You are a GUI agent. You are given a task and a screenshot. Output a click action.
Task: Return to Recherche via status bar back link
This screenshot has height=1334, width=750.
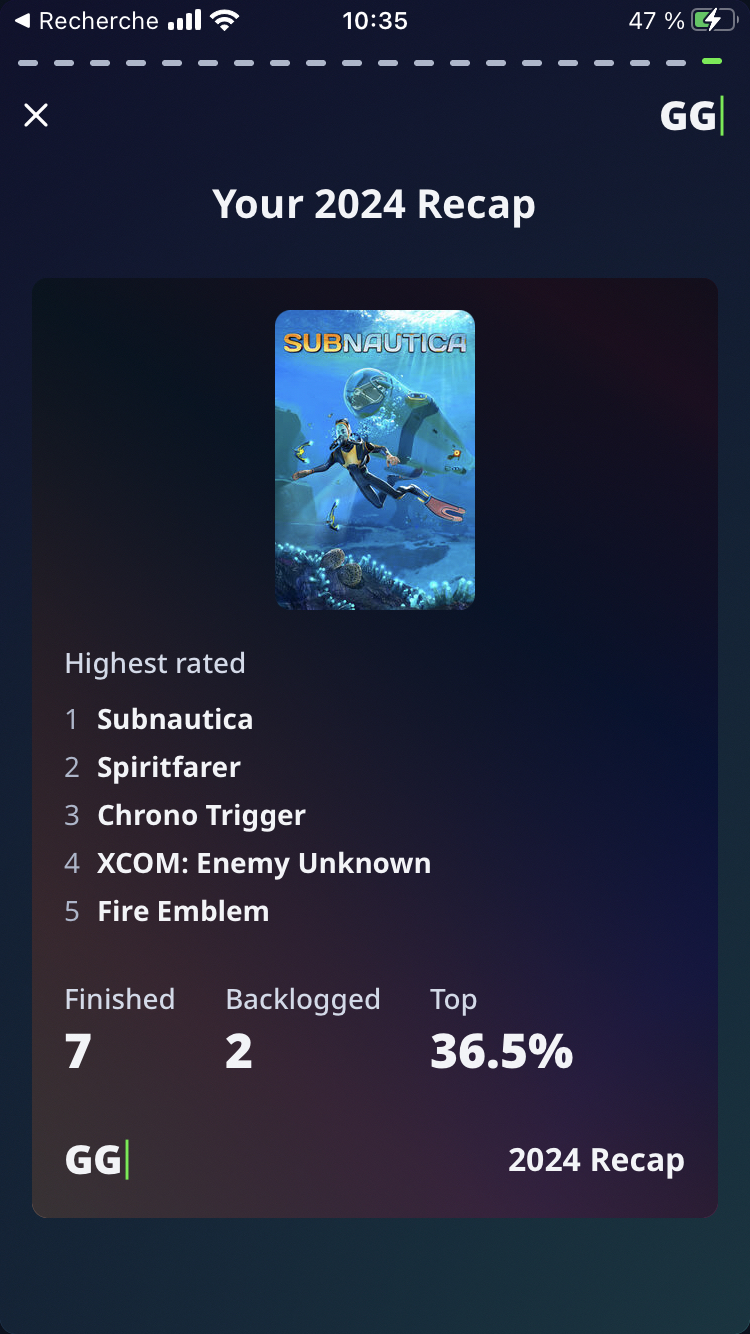click(85, 21)
